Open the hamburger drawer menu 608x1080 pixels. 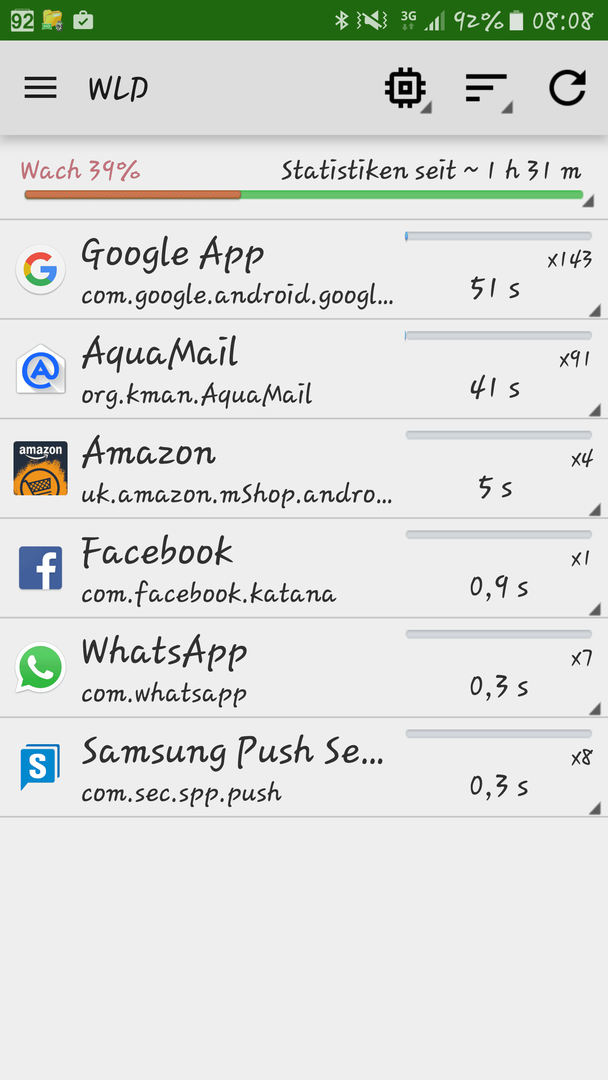(x=41, y=88)
